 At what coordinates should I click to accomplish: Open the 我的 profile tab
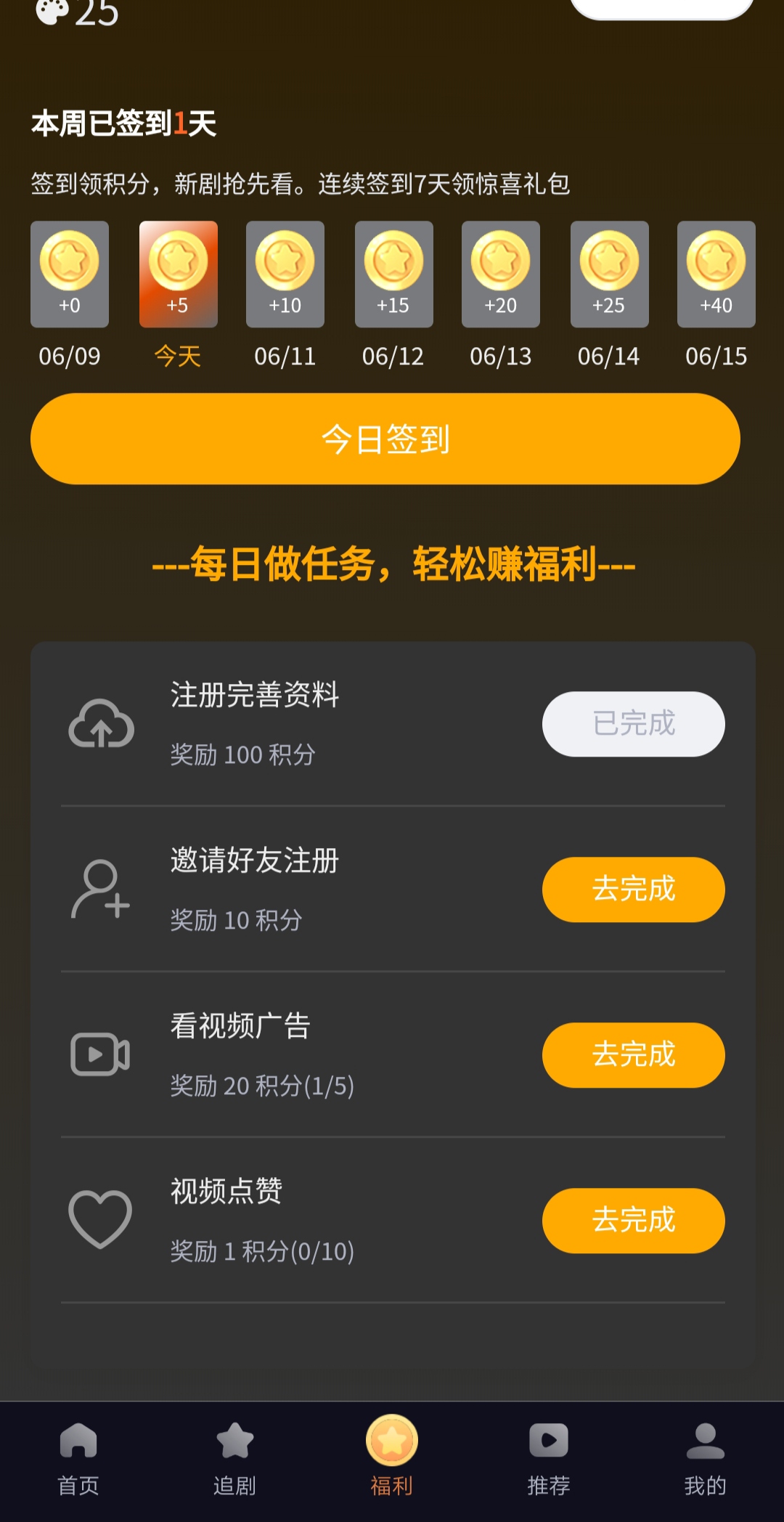coord(706,1460)
